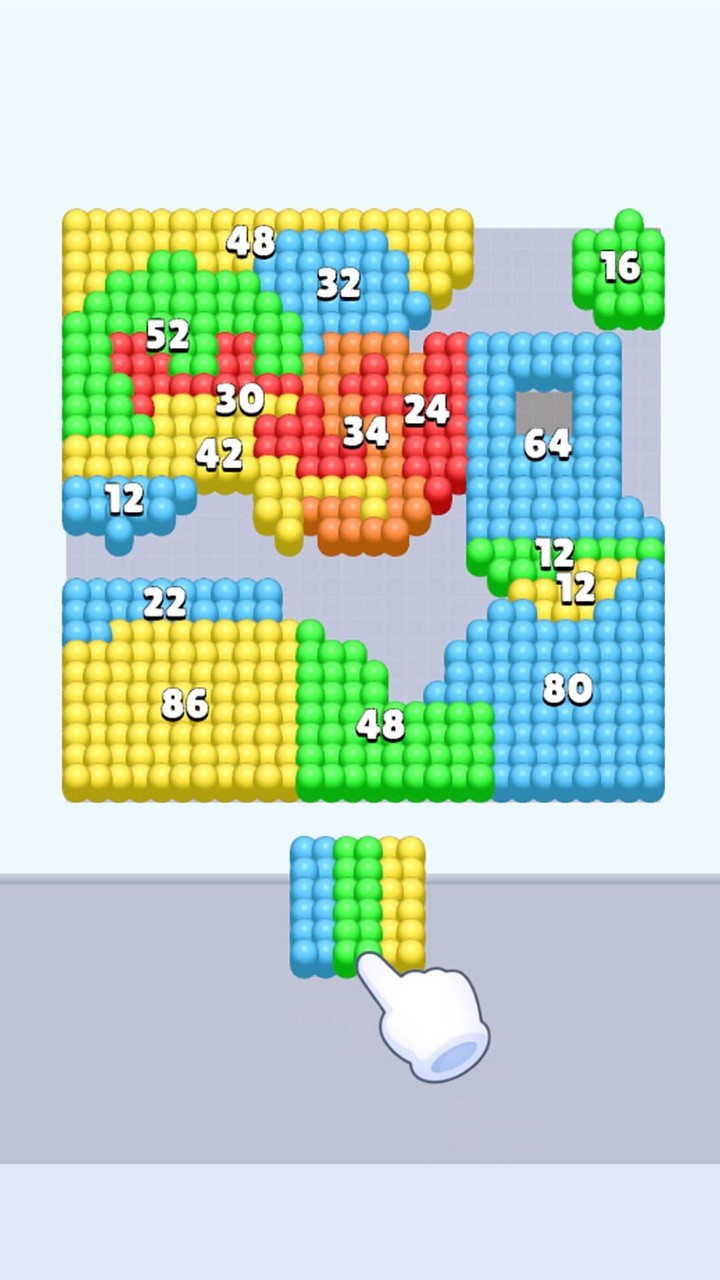Click the blue 22 block above 86

(x=166, y=601)
